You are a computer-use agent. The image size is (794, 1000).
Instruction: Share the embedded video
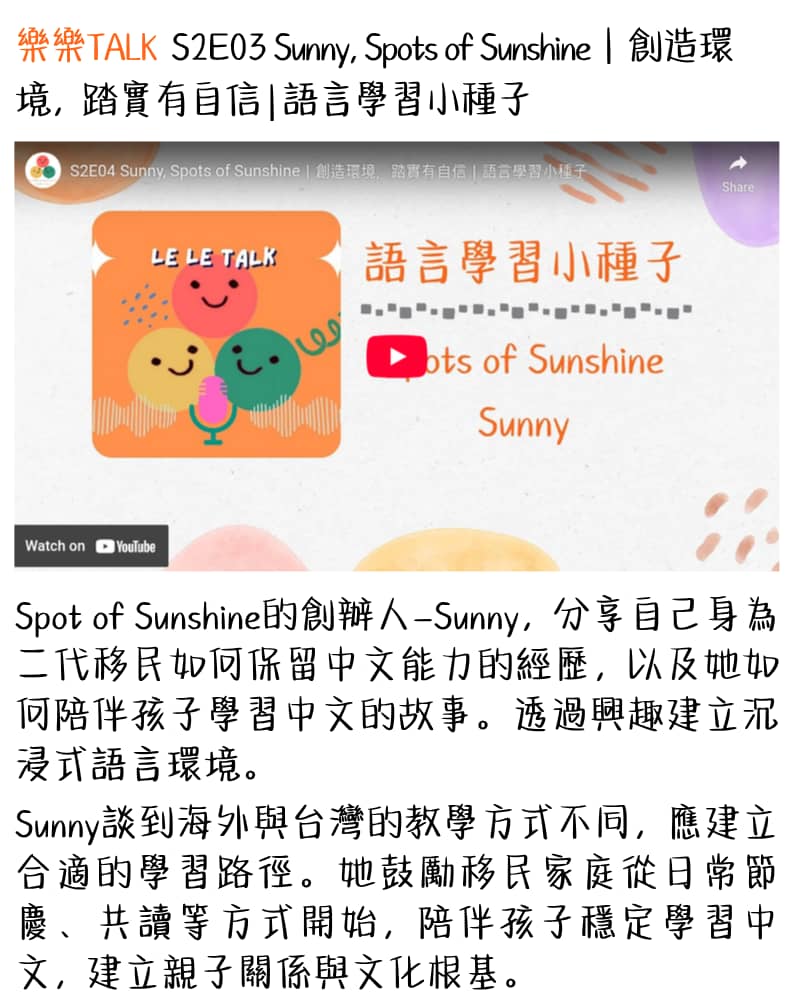(738, 172)
